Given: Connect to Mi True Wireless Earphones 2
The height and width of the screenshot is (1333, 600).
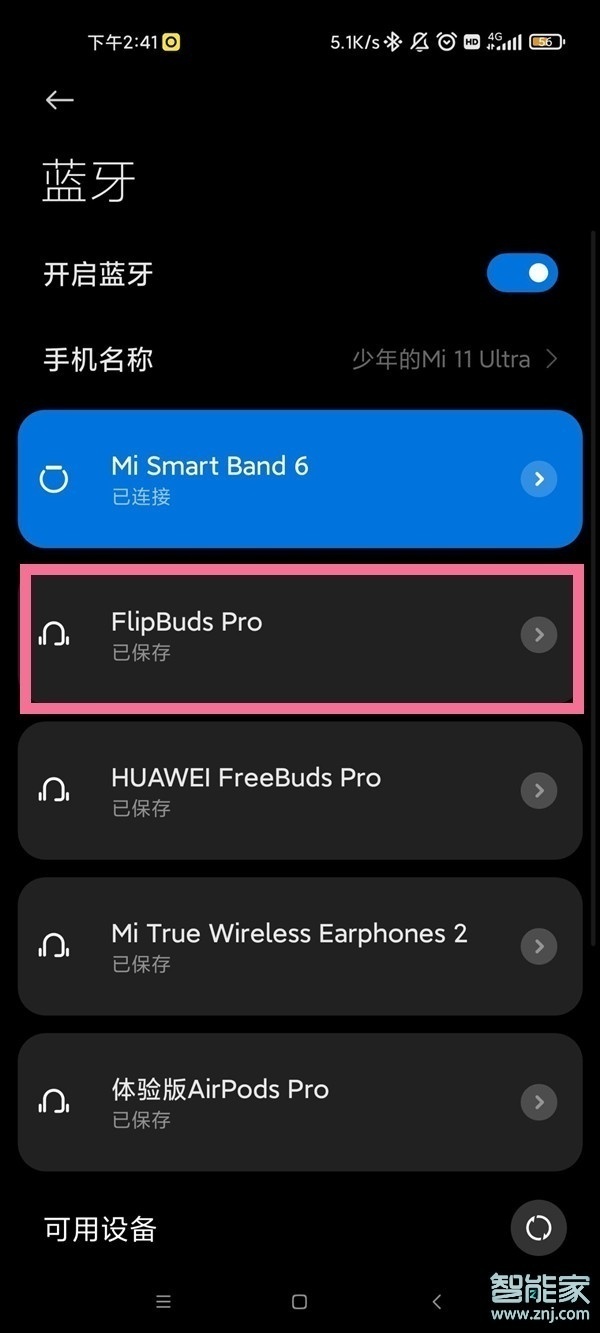Looking at the screenshot, I should (x=250, y=946).
